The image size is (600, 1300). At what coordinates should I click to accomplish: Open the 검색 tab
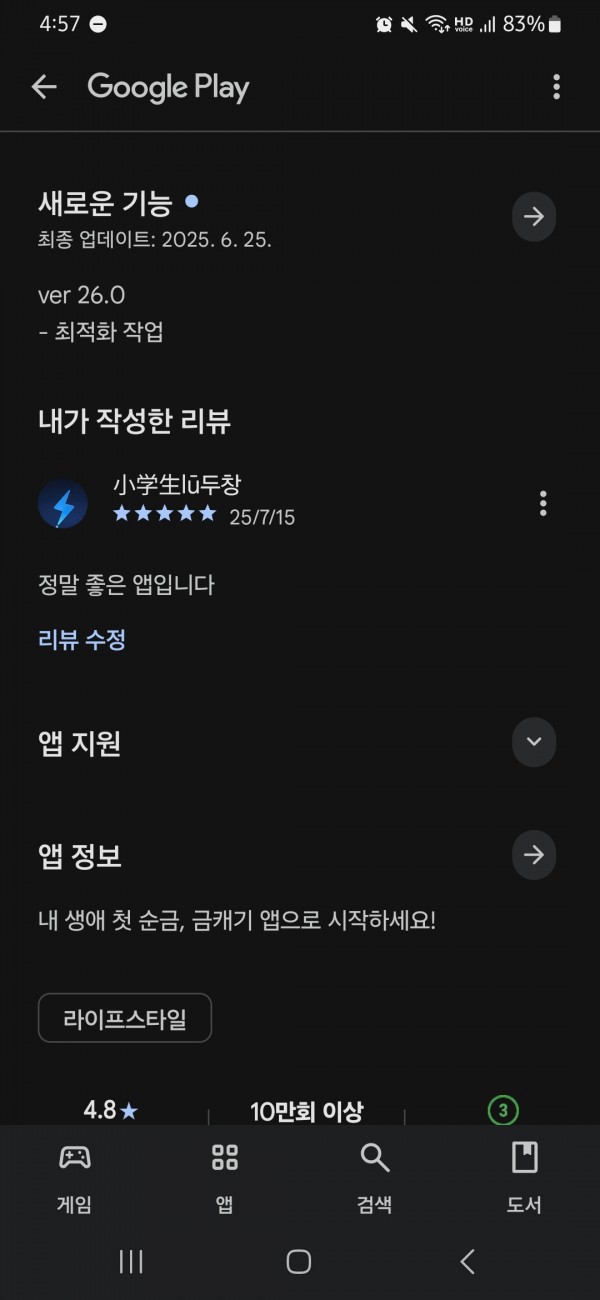[375, 1178]
